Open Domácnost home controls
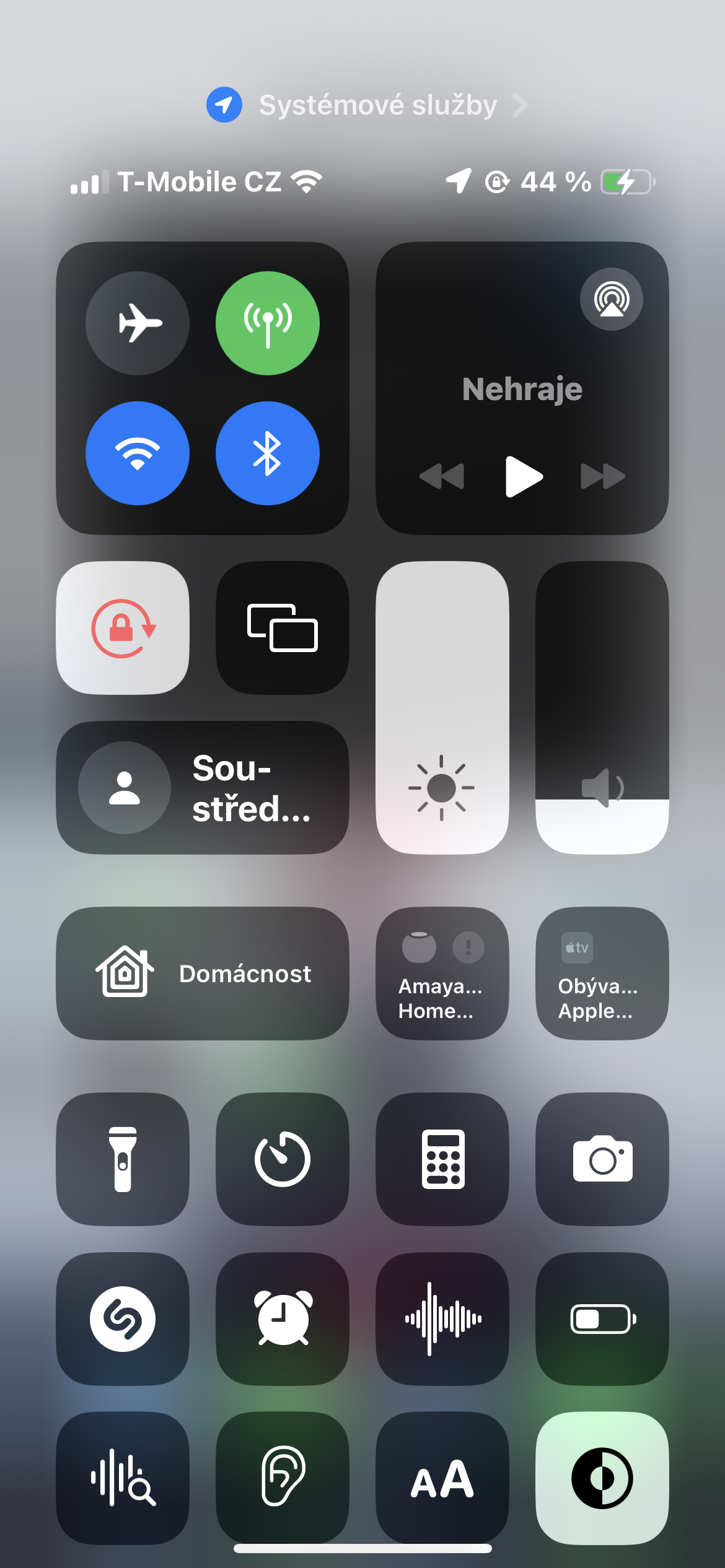This screenshot has height=1568, width=725. [x=203, y=973]
